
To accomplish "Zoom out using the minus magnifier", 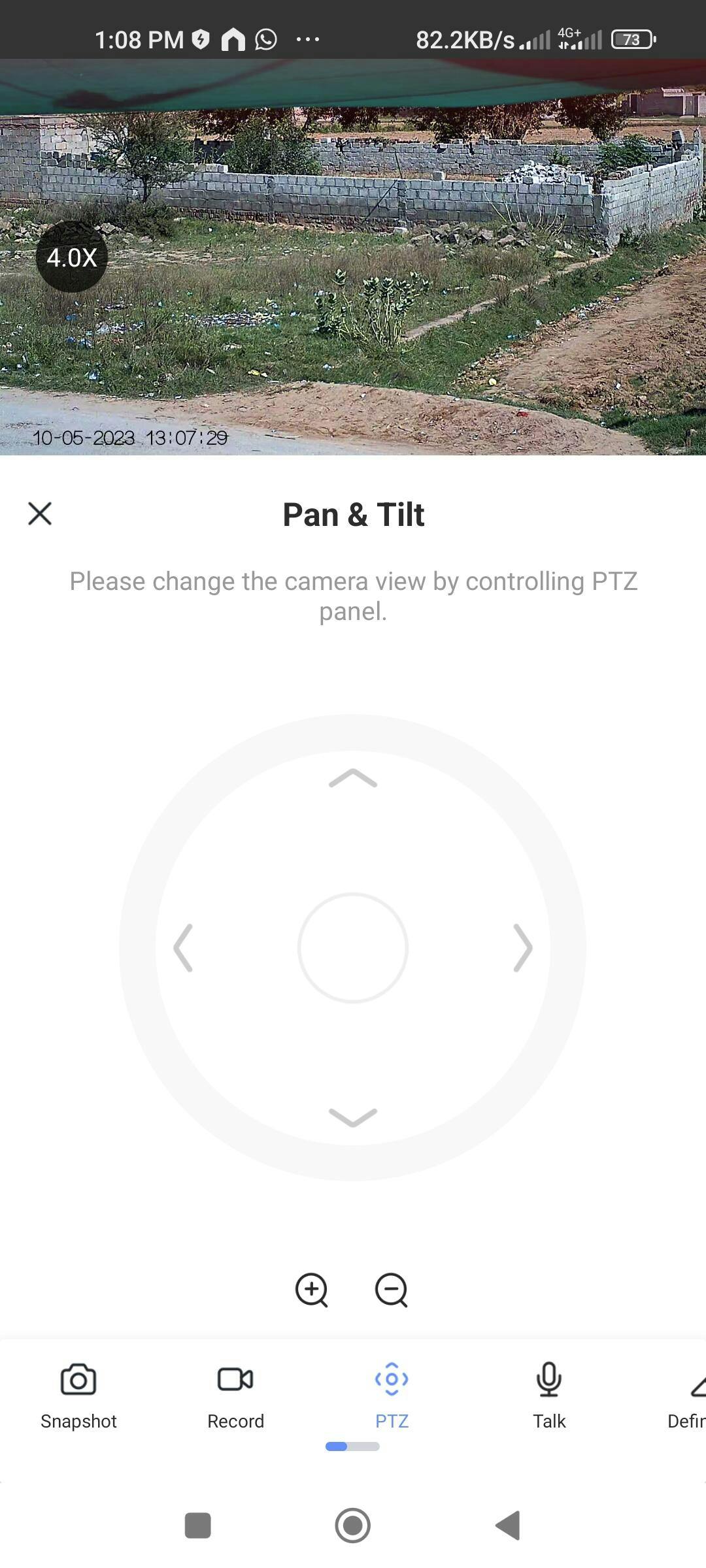I will (x=392, y=1290).
